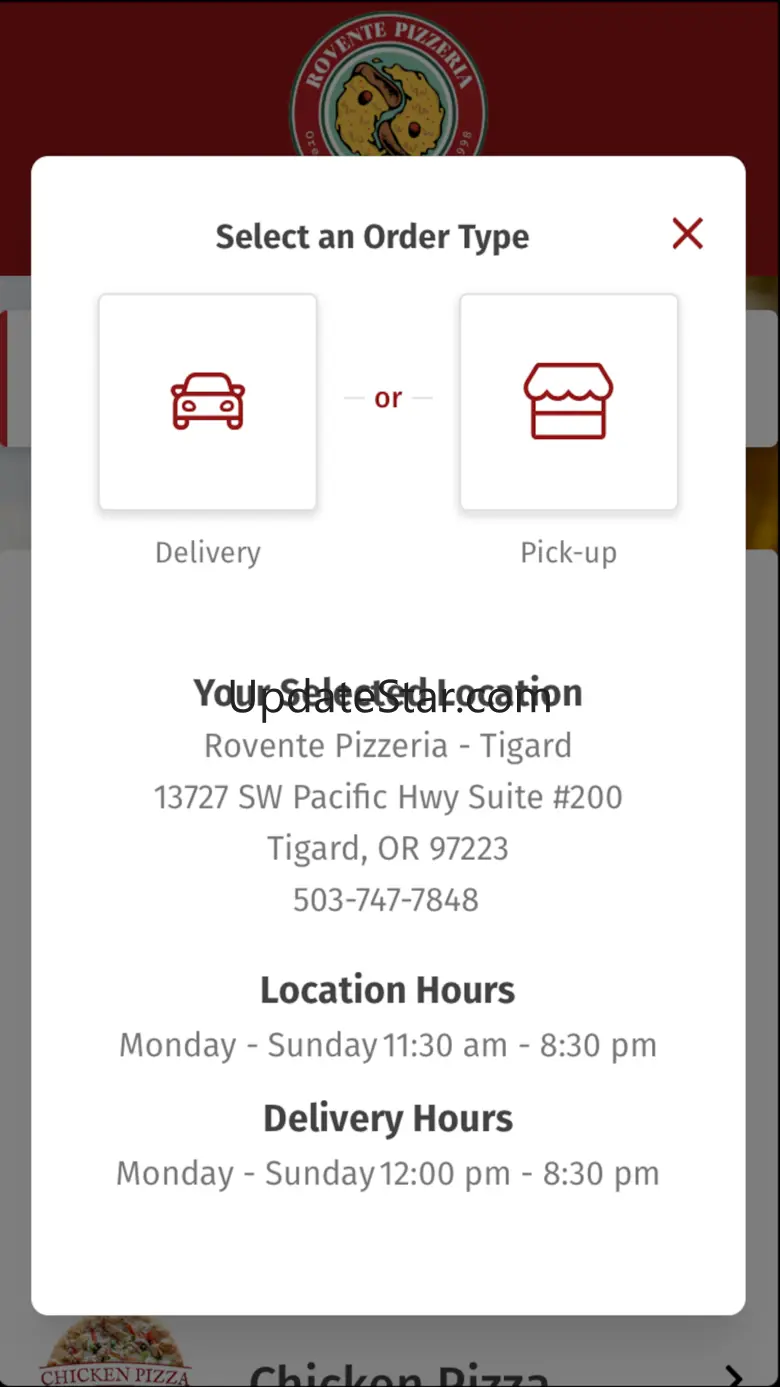Choose Delivery as the order type
Viewport: 780px width, 1387px height.
208,402
